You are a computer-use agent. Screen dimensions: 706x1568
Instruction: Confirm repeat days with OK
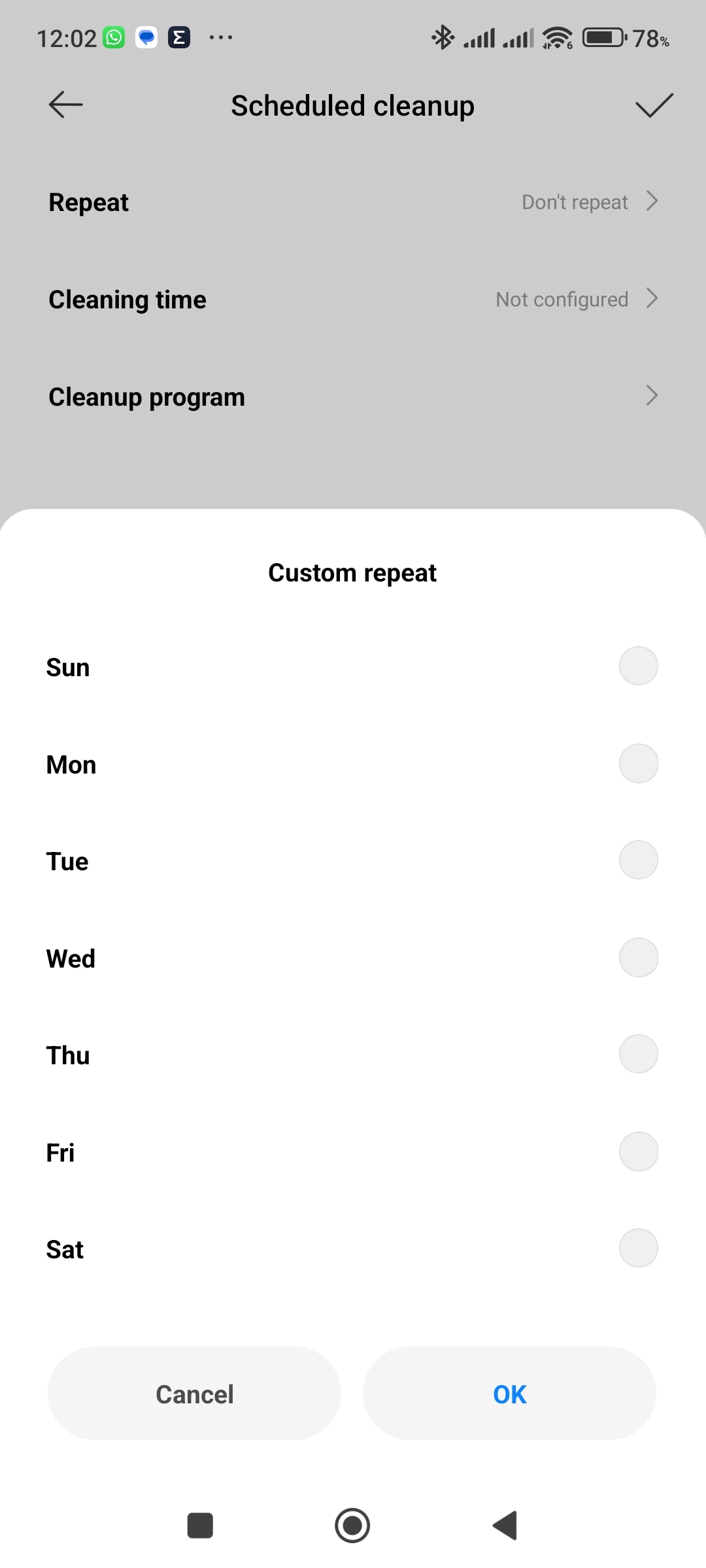click(509, 1394)
